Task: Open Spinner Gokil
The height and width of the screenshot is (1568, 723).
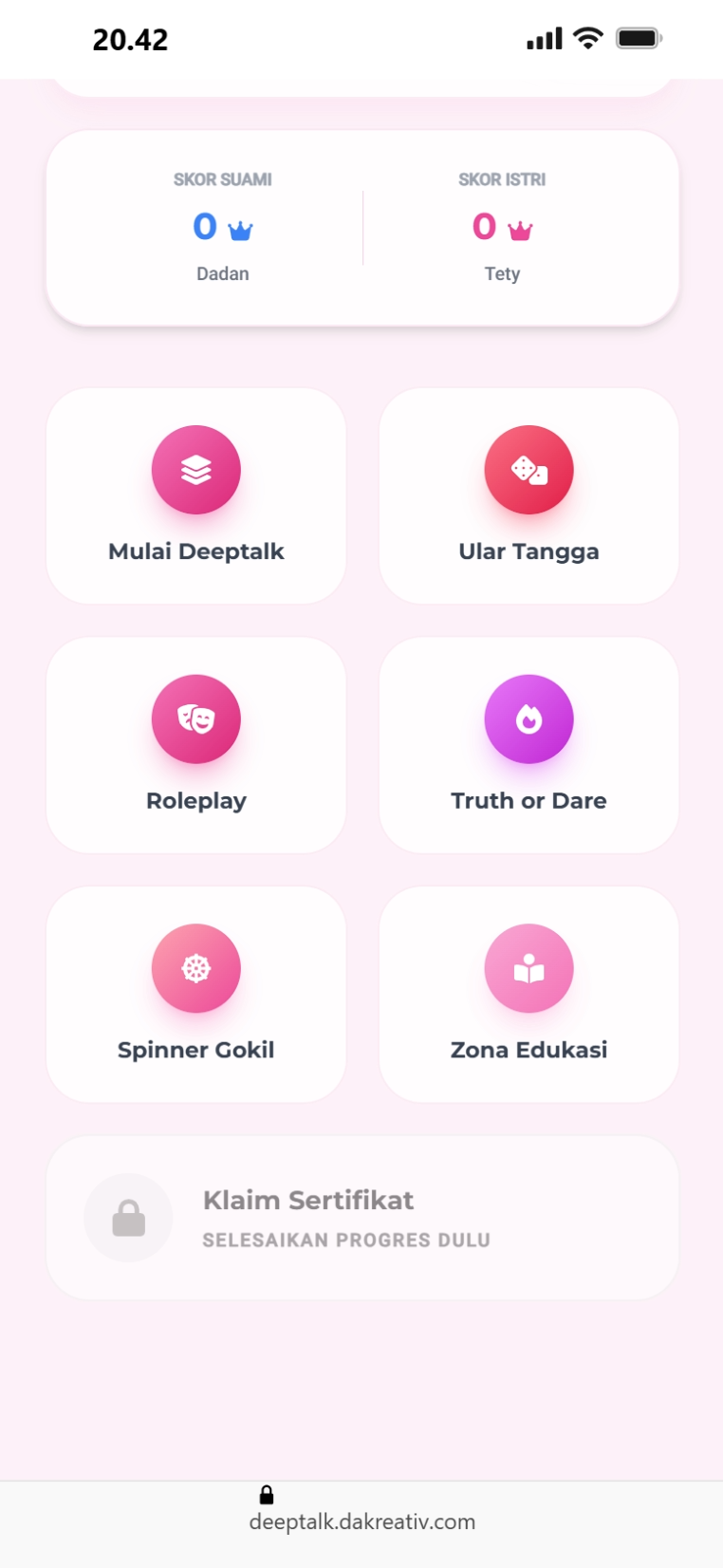Action: tap(196, 995)
